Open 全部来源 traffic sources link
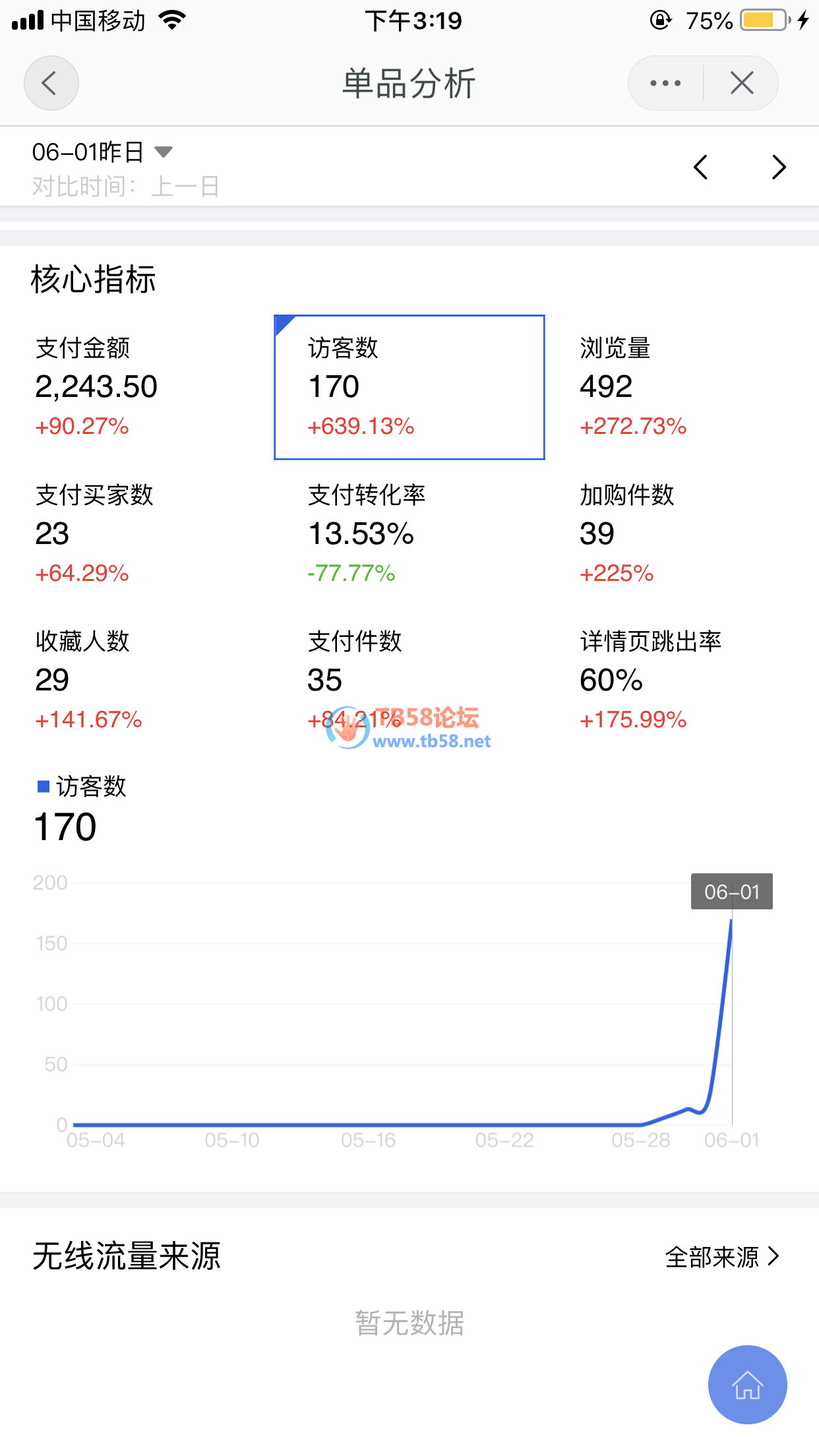Viewport: 819px width, 1456px height. 722,1257
